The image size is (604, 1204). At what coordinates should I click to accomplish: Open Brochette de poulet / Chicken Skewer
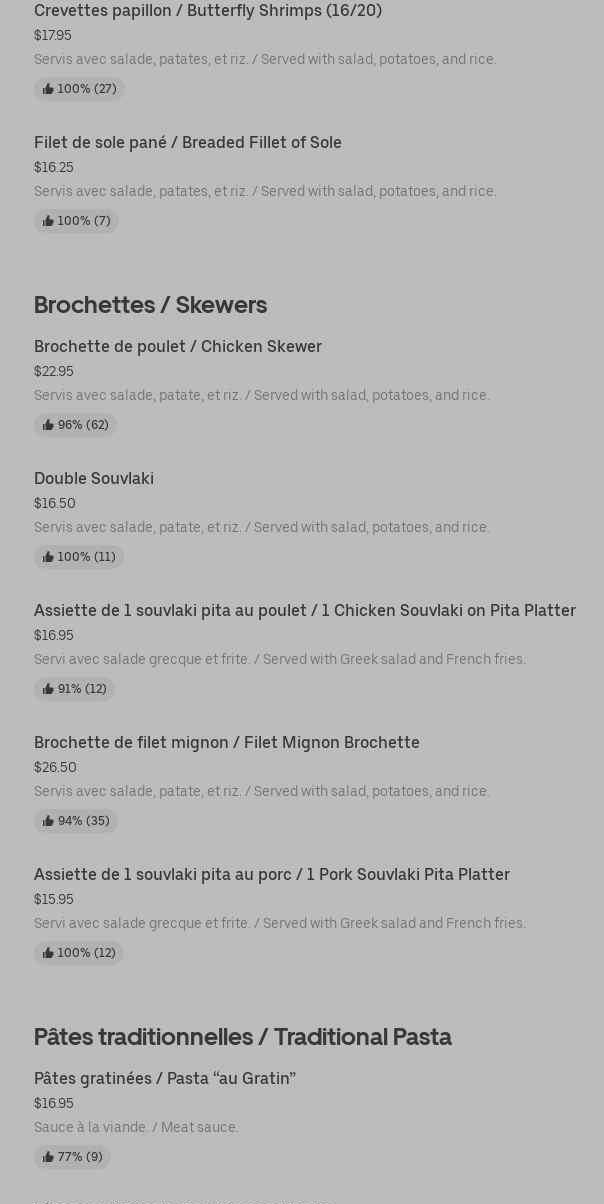coord(178,347)
